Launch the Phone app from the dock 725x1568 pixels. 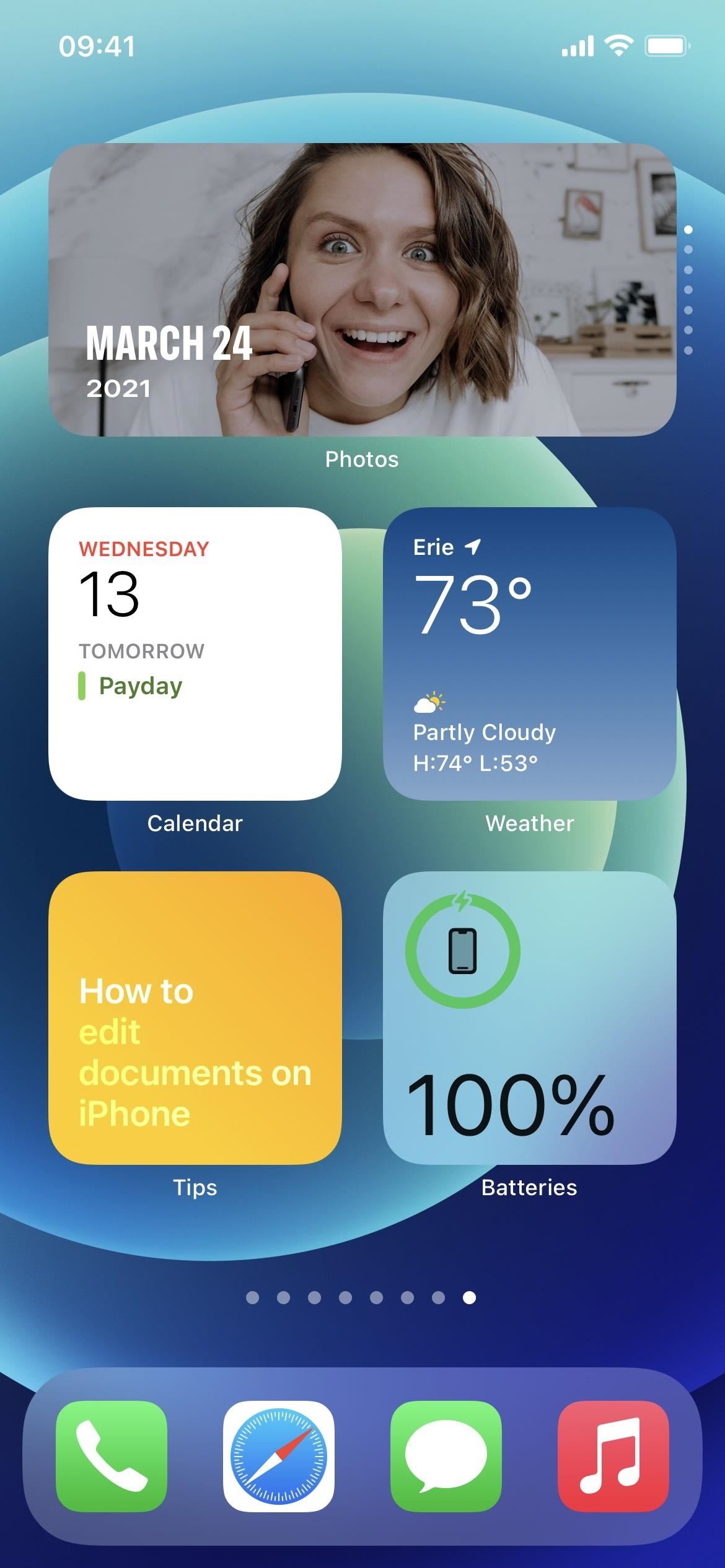coord(112,1457)
